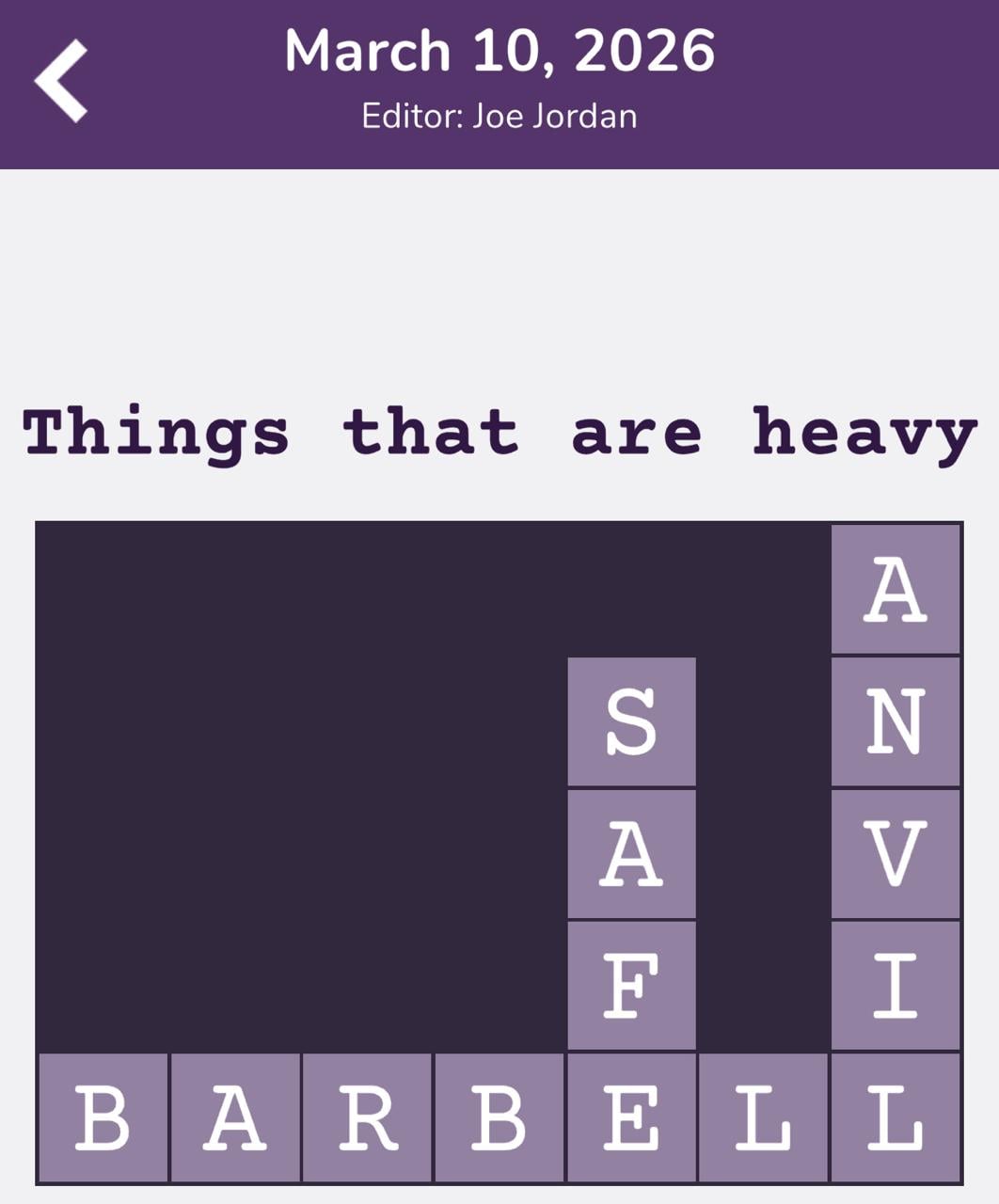The width and height of the screenshot is (999, 1204).
Task: Select the second B in BARBELL
Action: [x=499, y=1119]
